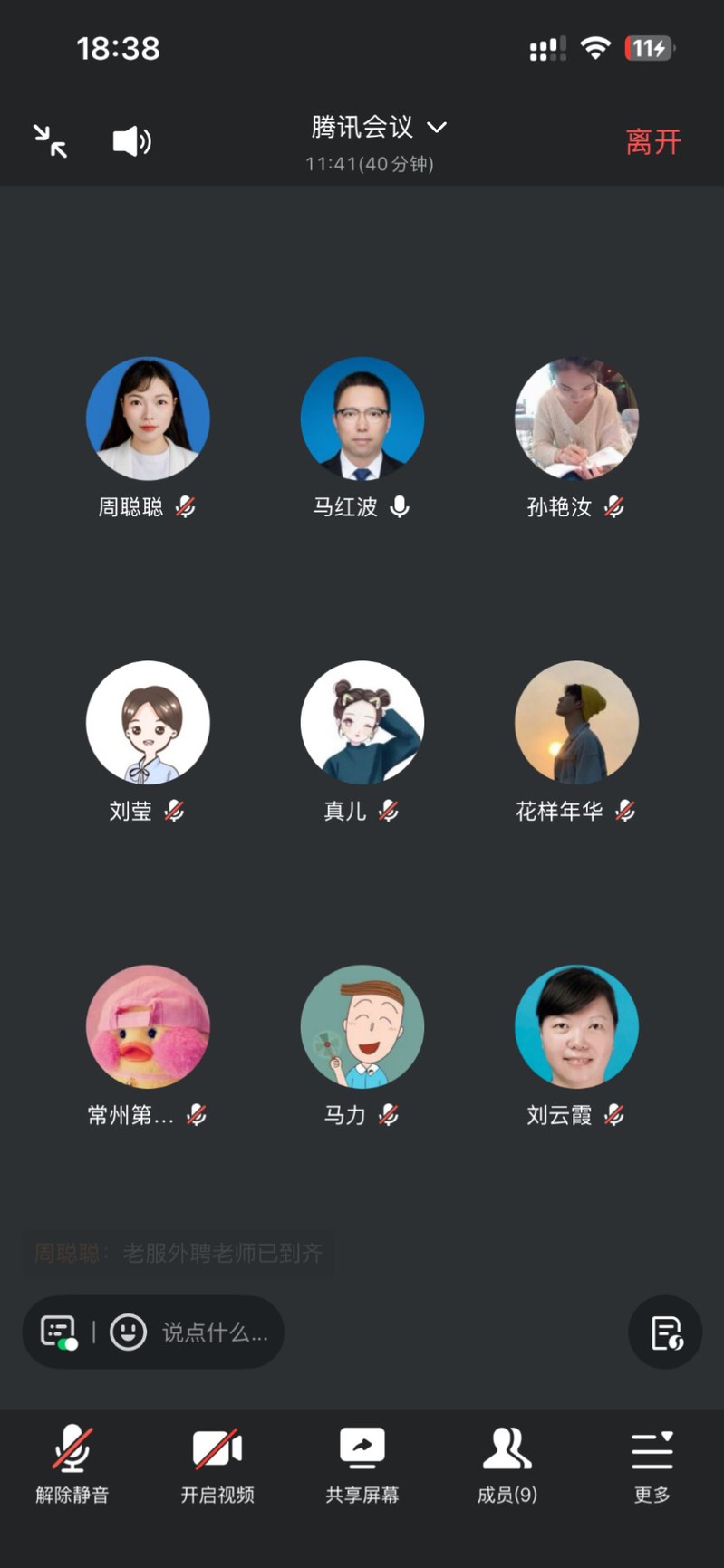Open the emoji picker in chat bar
The height and width of the screenshot is (1568, 724).
[128, 1332]
